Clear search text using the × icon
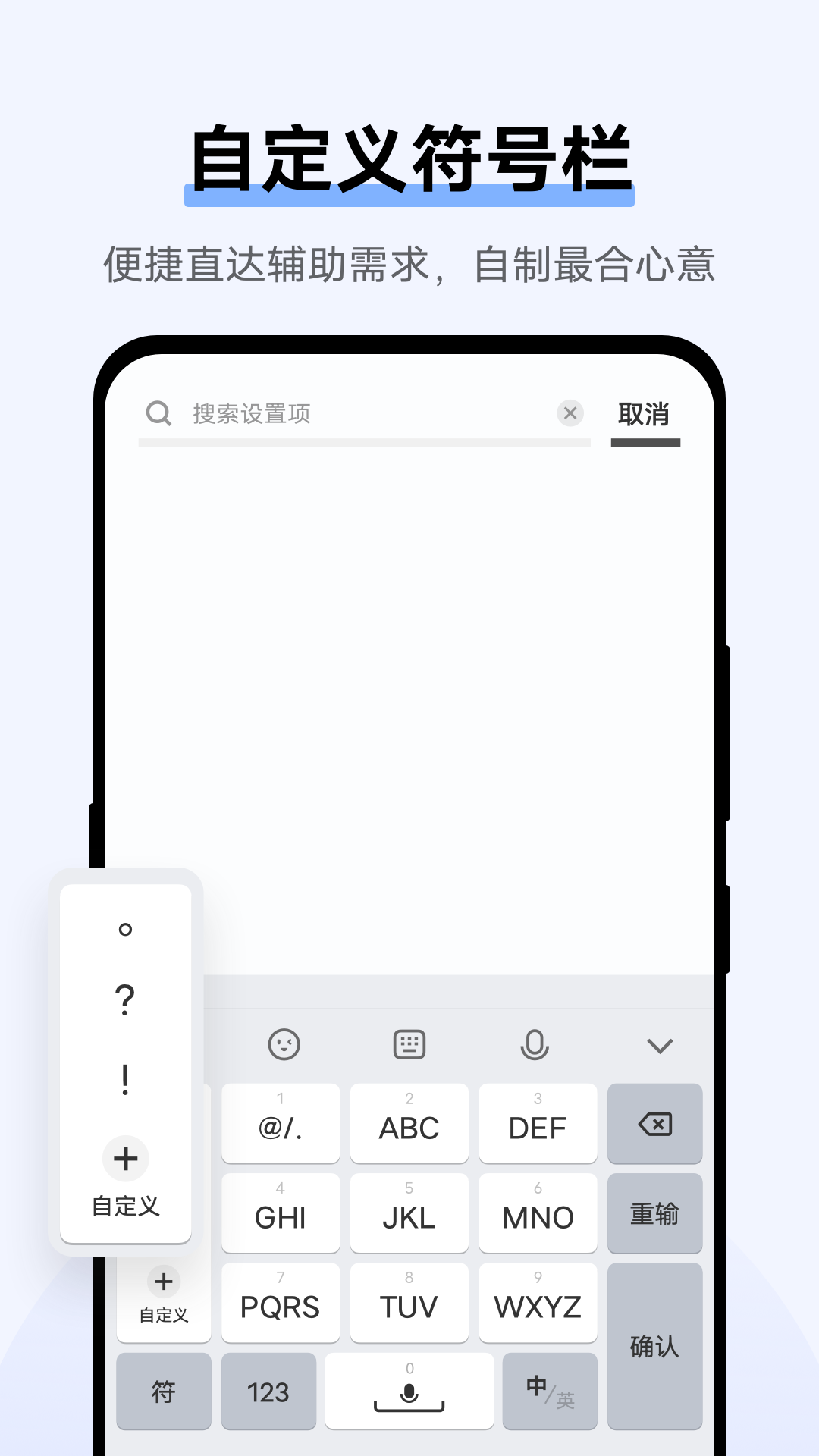 tap(570, 413)
